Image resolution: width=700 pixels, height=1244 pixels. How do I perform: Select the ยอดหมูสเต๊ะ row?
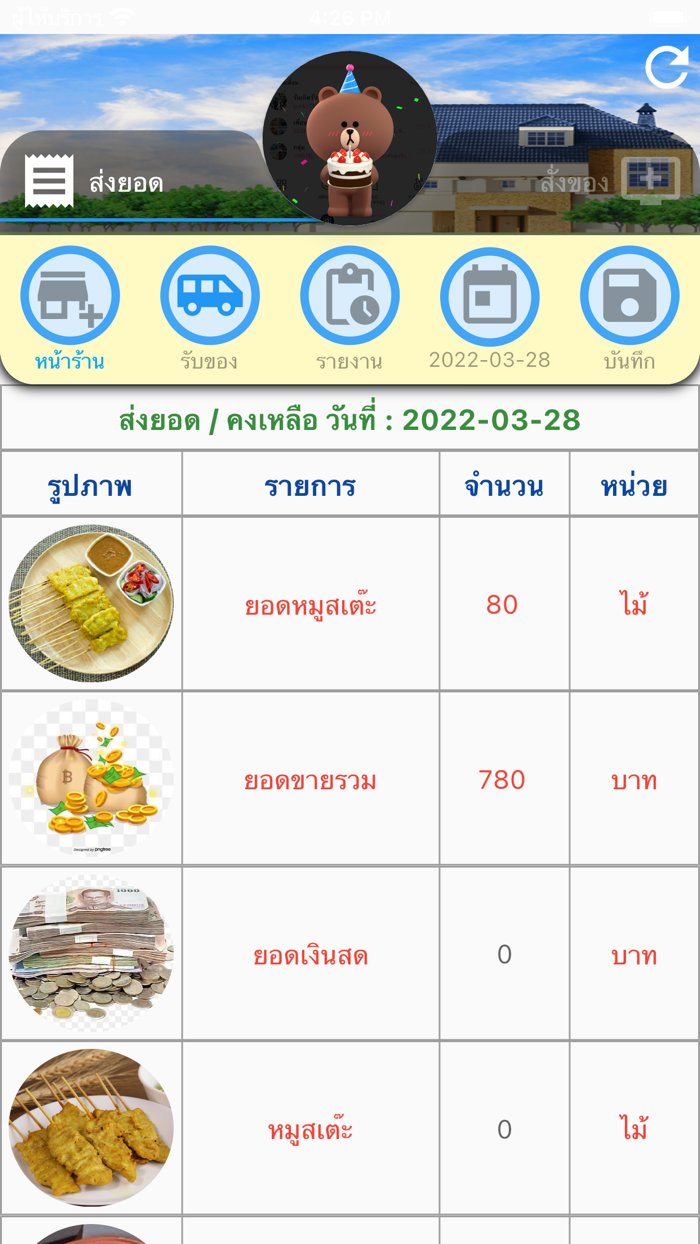tap(350, 604)
